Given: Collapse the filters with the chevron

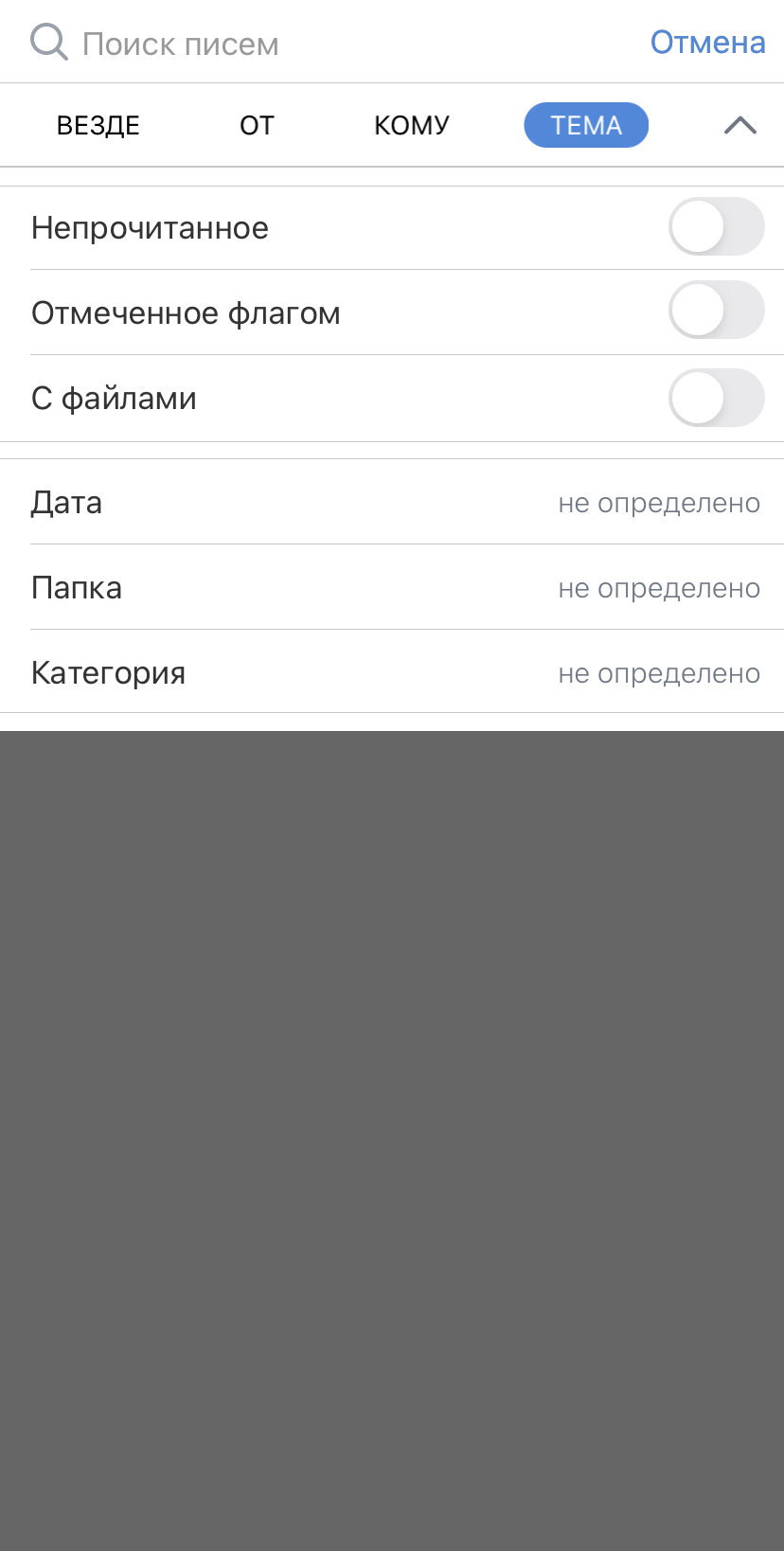Looking at the screenshot, I should pyautogui.click(x=740, y=125).
